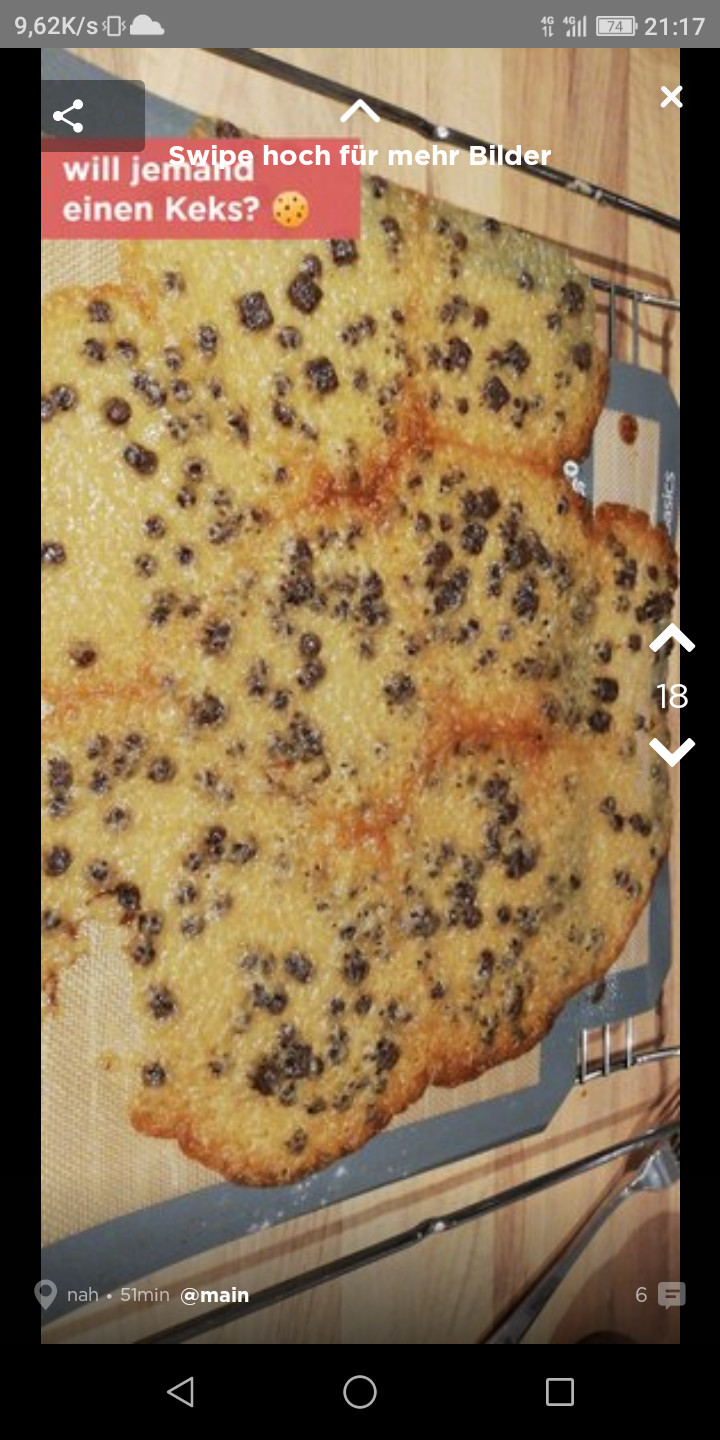Upvote the post

click(x=672, y=639)
